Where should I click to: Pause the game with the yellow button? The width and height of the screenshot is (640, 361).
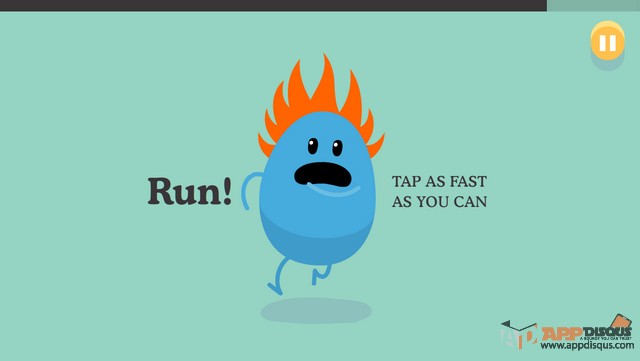607,42
